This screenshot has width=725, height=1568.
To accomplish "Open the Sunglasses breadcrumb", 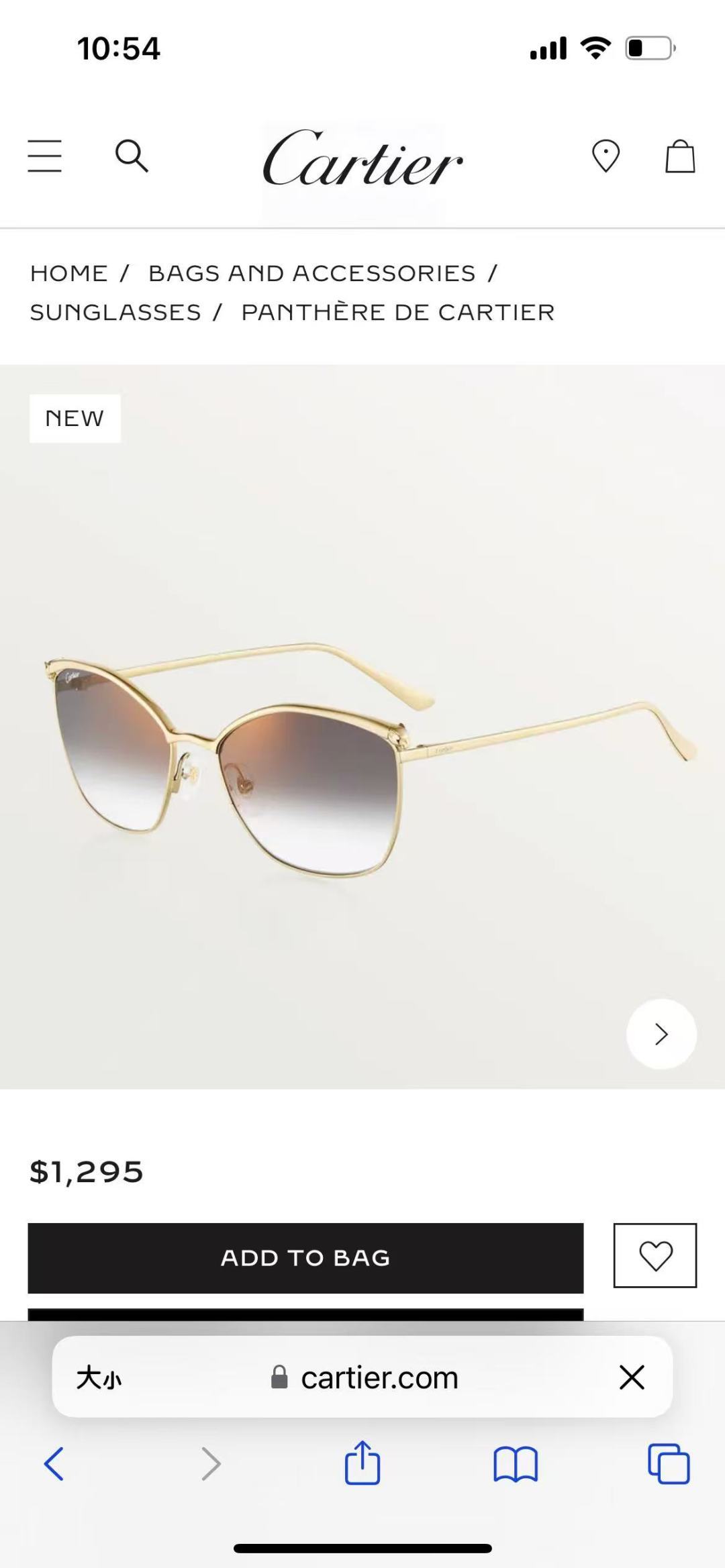I will click(x=115, y=312).
